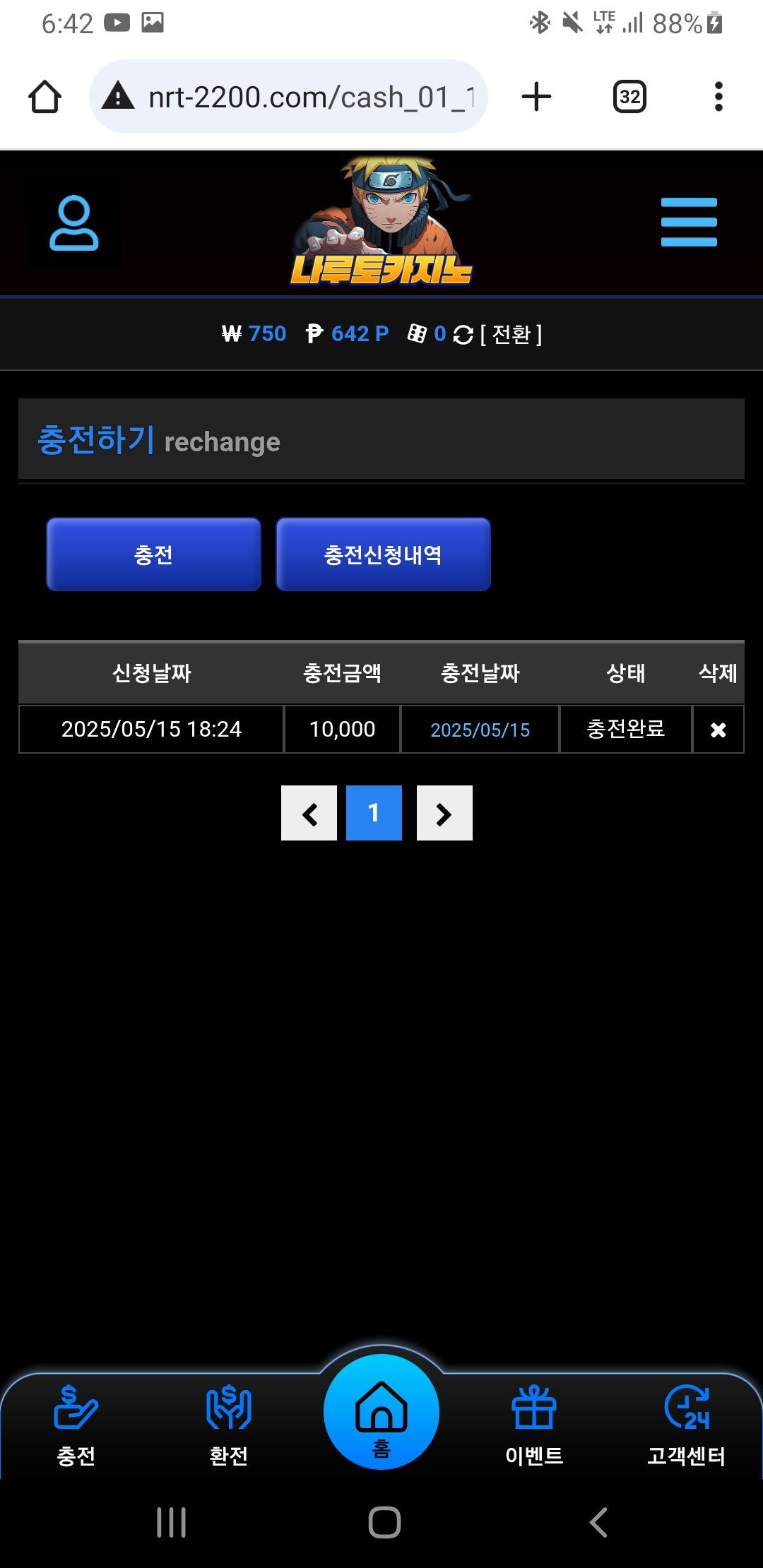Go to previous page of results
763x1568 pixels.
coord(309,813)
